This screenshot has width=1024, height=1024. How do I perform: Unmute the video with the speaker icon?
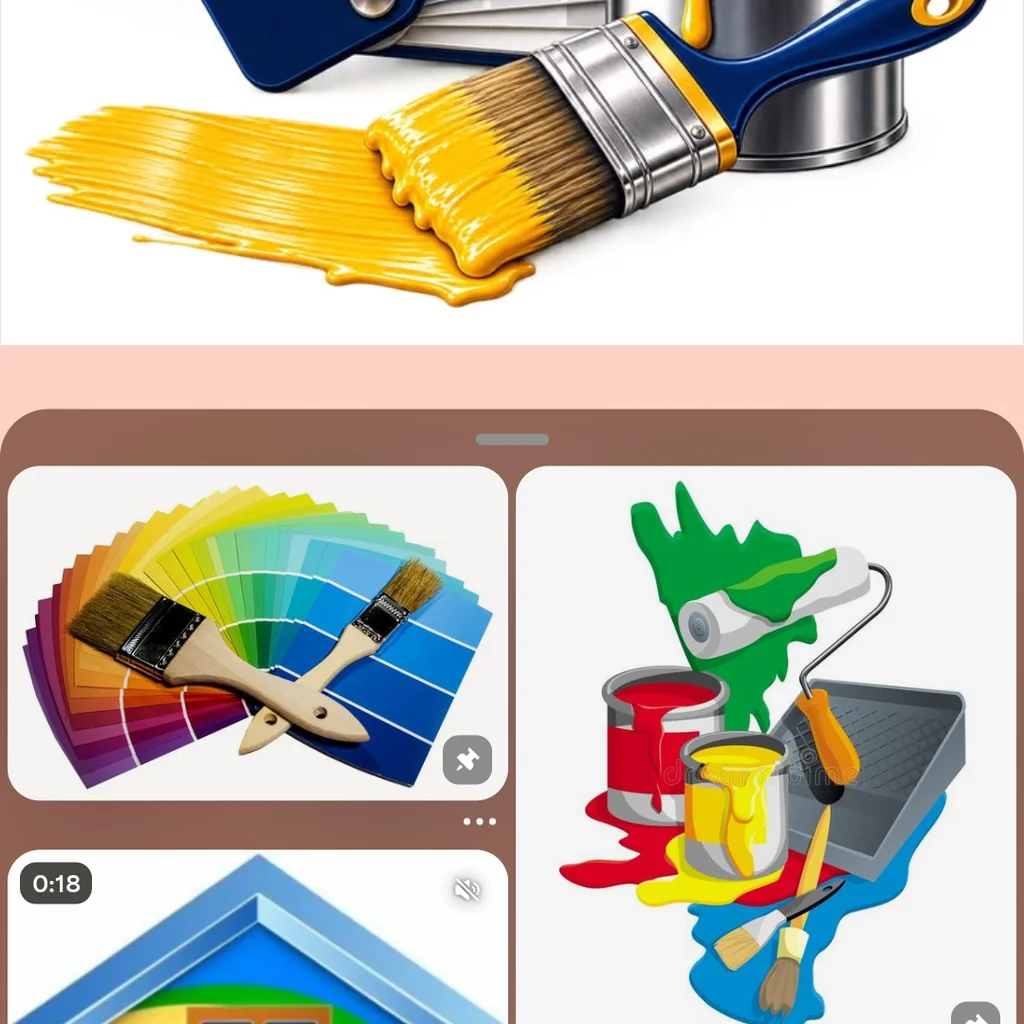point(468,889)
